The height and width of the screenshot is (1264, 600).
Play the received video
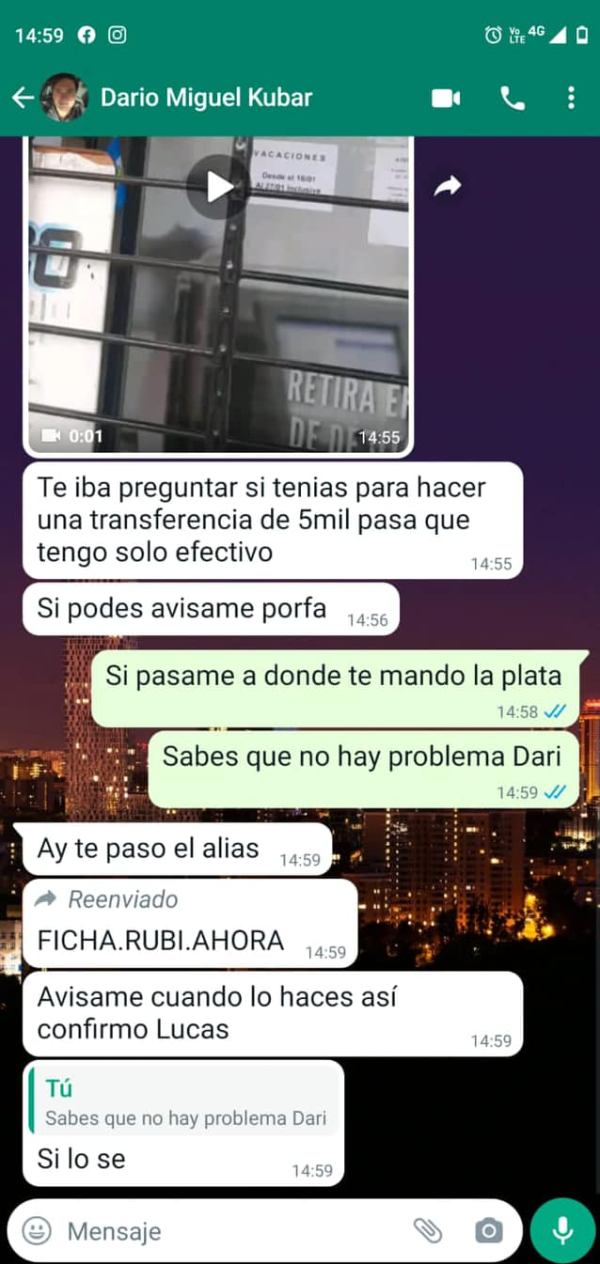point(218,186)
